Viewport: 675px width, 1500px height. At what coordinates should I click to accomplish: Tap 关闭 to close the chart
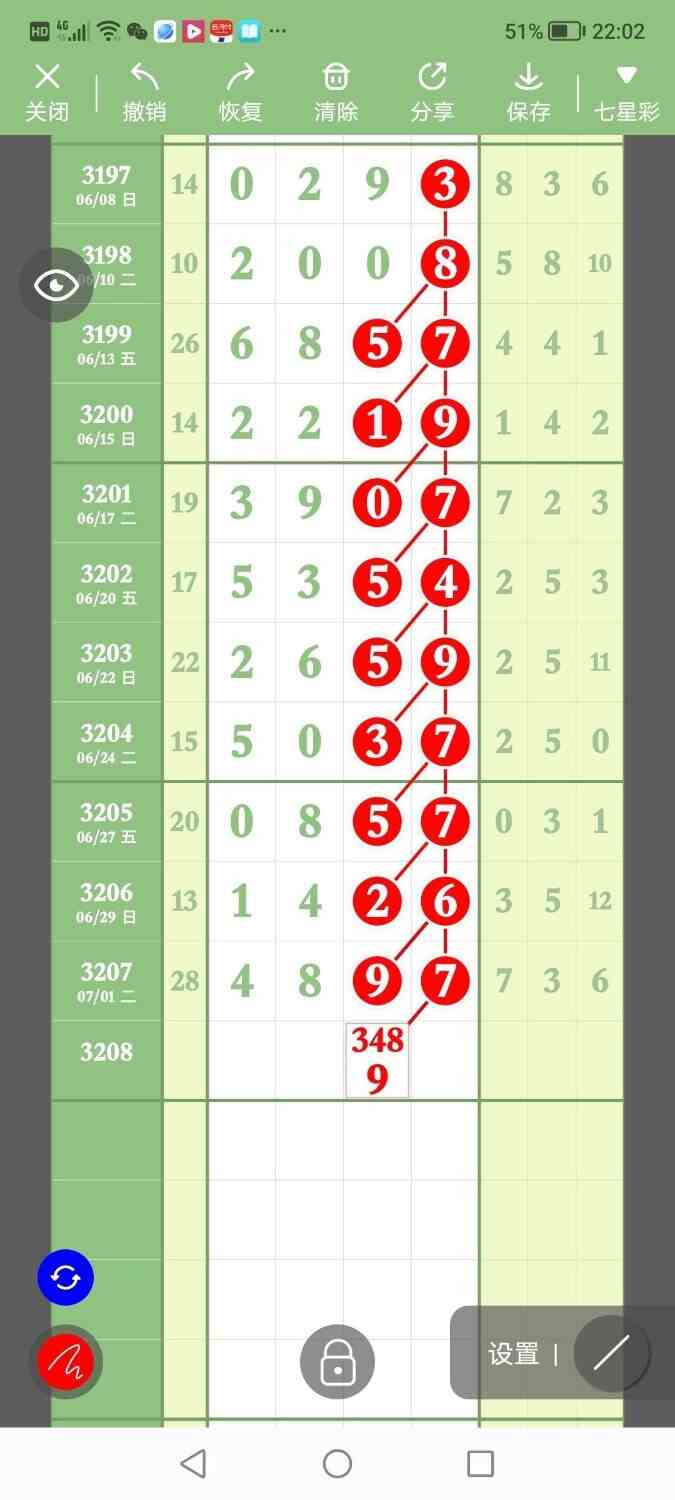[x=47, y=92]
